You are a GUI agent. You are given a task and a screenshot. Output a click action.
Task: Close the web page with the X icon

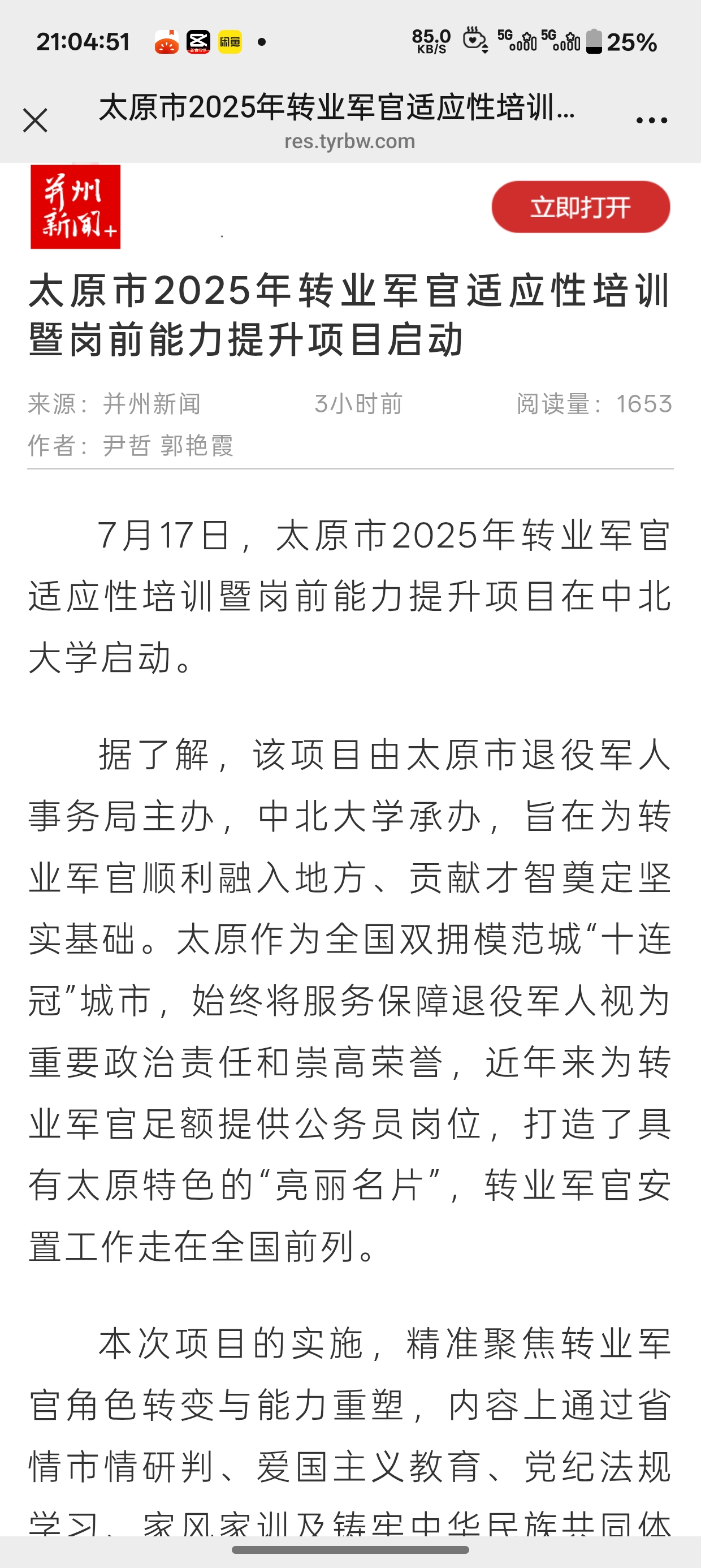(35, 120)
